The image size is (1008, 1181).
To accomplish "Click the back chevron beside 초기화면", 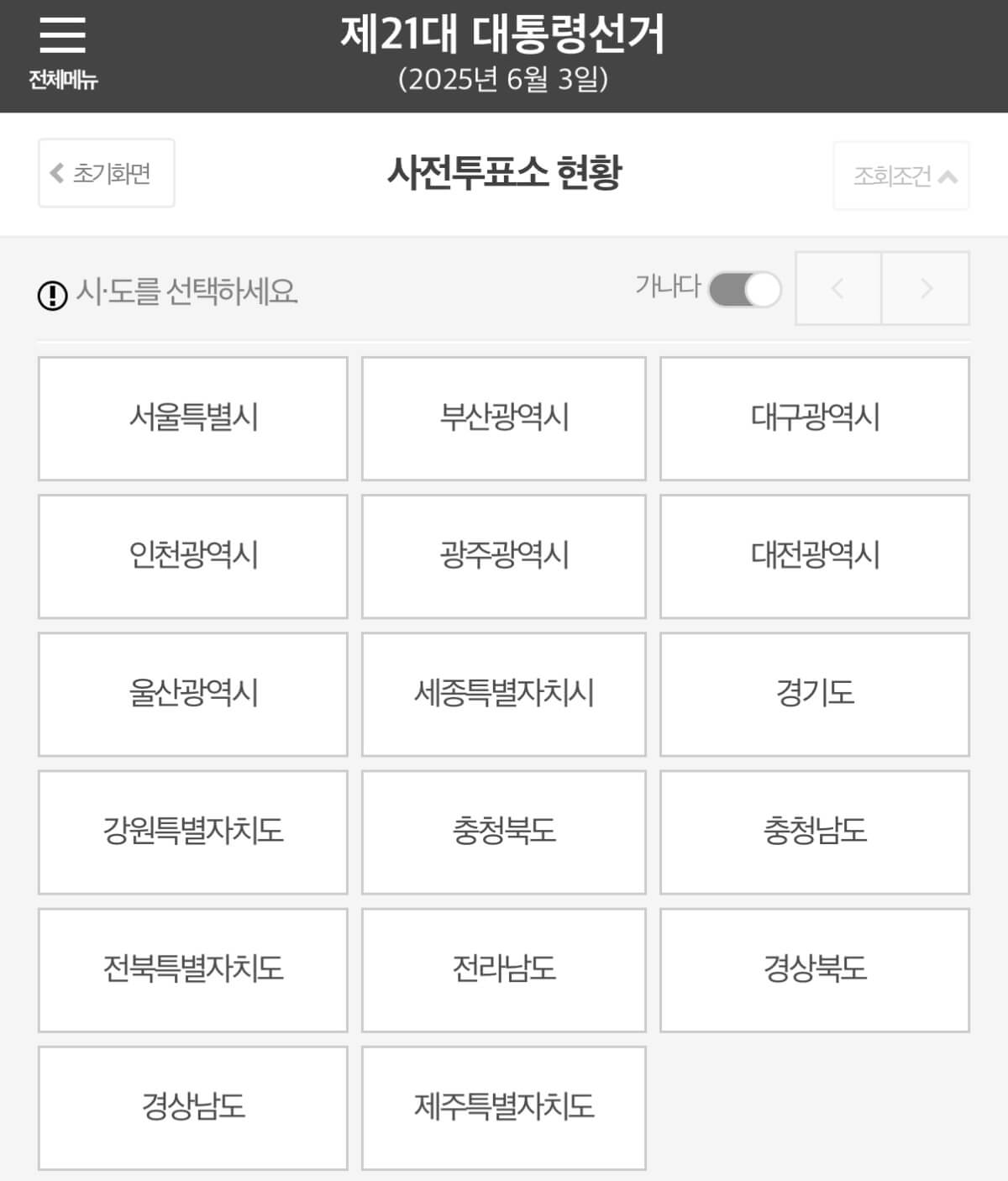I will [55, 173].
